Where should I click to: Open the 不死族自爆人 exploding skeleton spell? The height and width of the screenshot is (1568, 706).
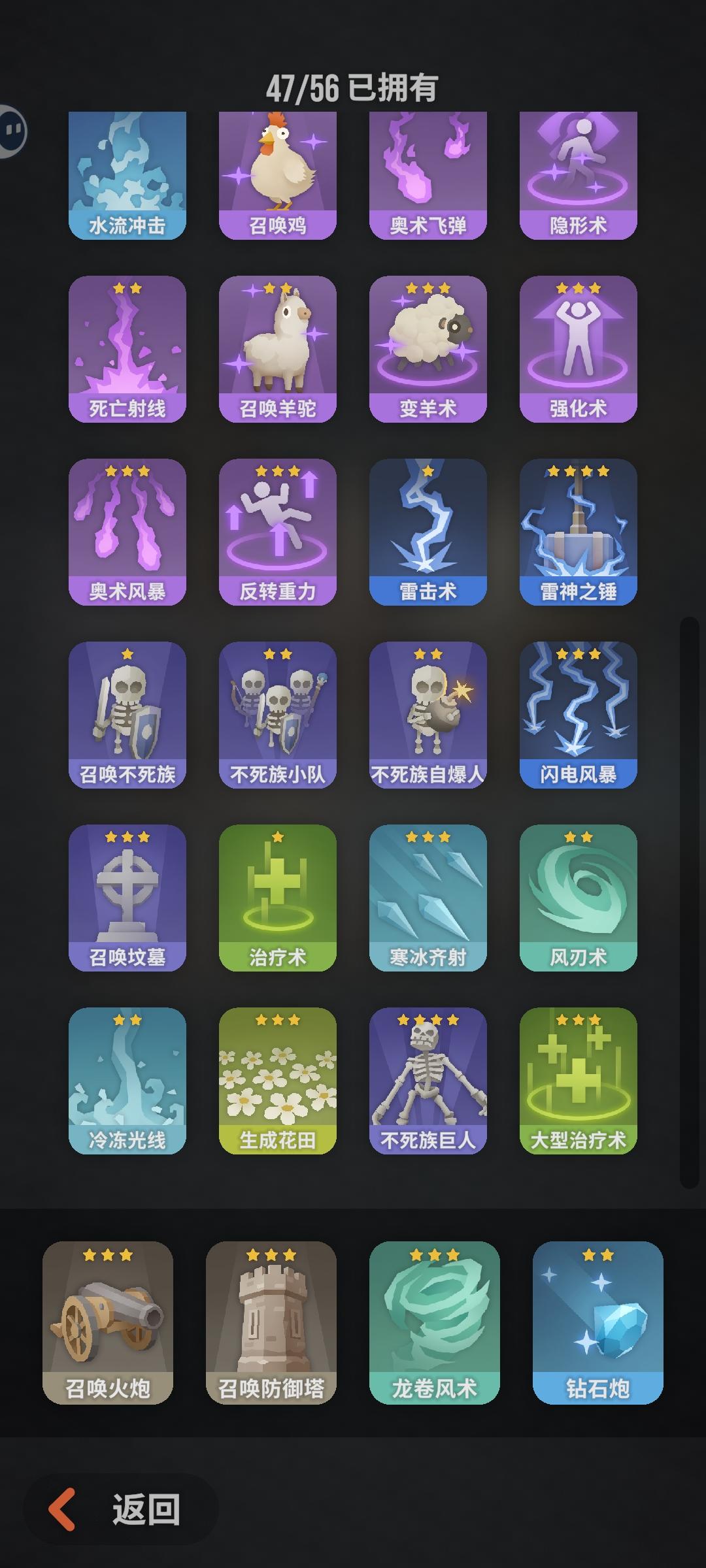[428, 712]
